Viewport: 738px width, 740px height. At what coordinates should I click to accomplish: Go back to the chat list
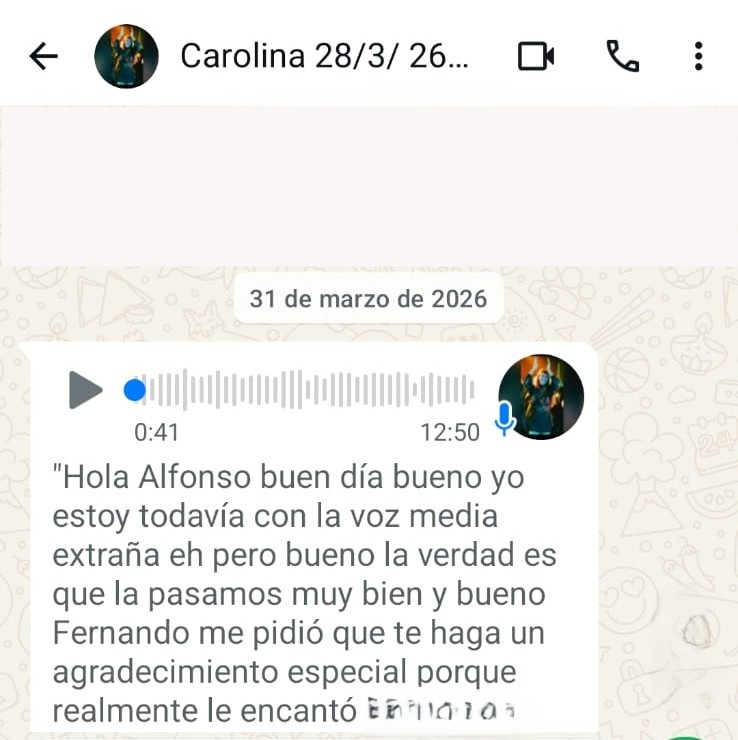[x=43, y=56]
